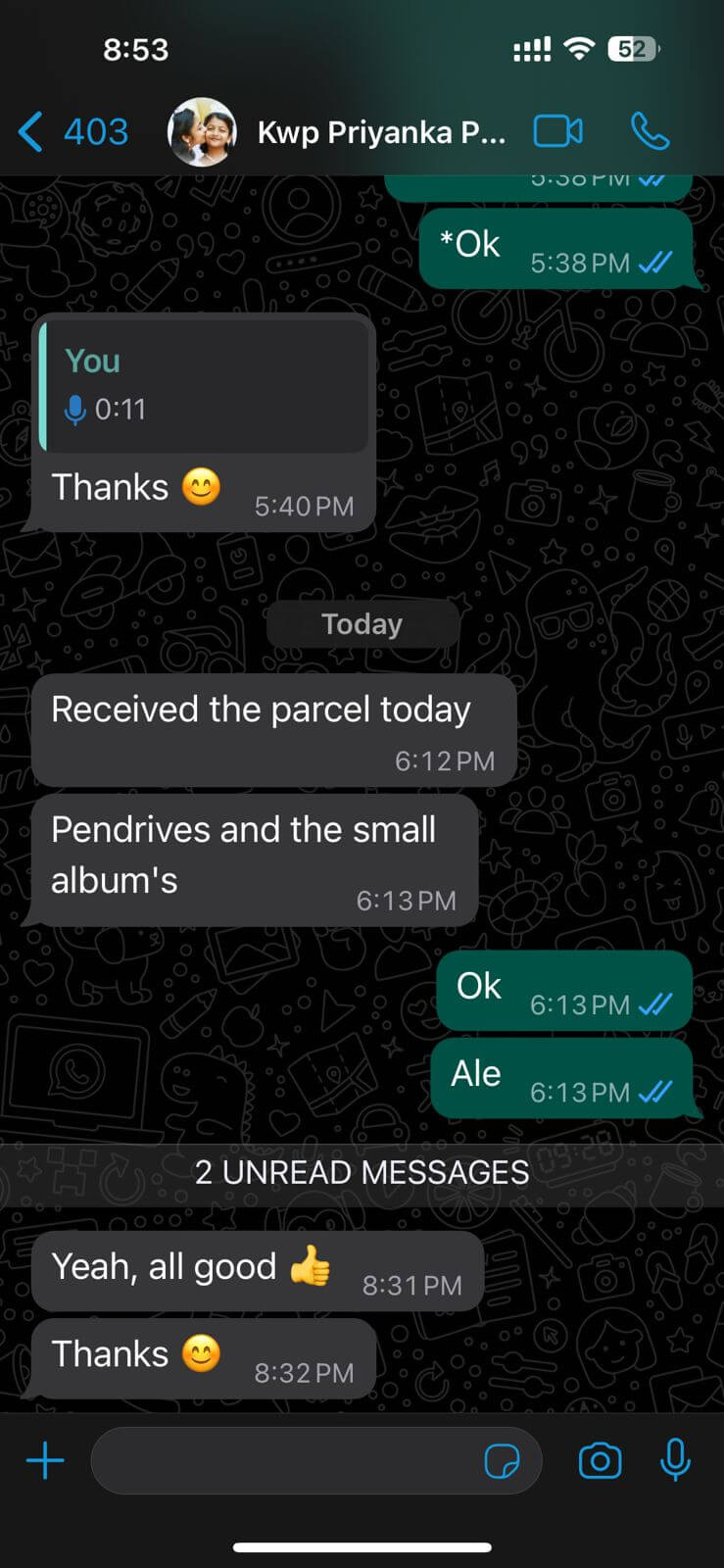
Task: Open the attachment plus menu
Action: [45, 1460]
